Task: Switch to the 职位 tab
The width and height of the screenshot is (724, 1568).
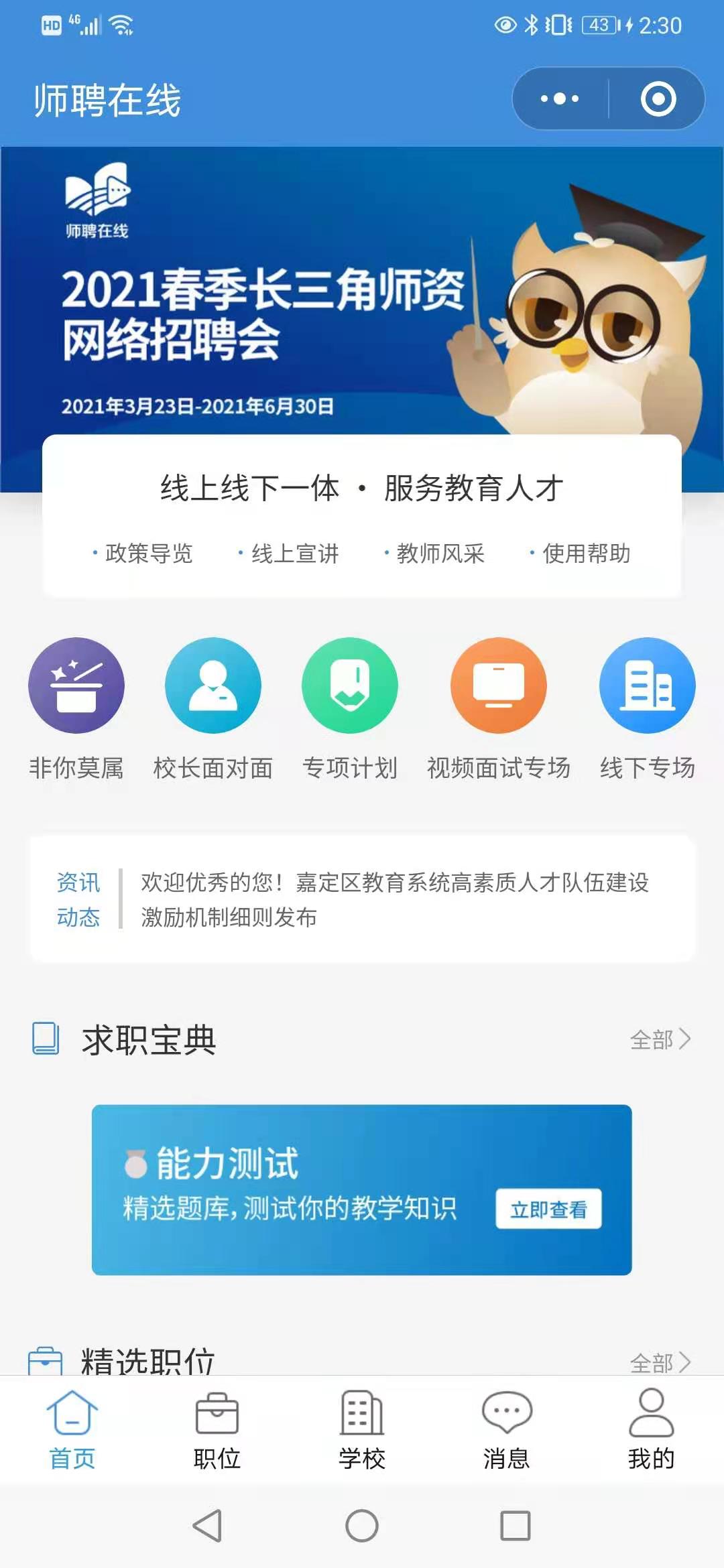Action: click(x=217, y=1429)
